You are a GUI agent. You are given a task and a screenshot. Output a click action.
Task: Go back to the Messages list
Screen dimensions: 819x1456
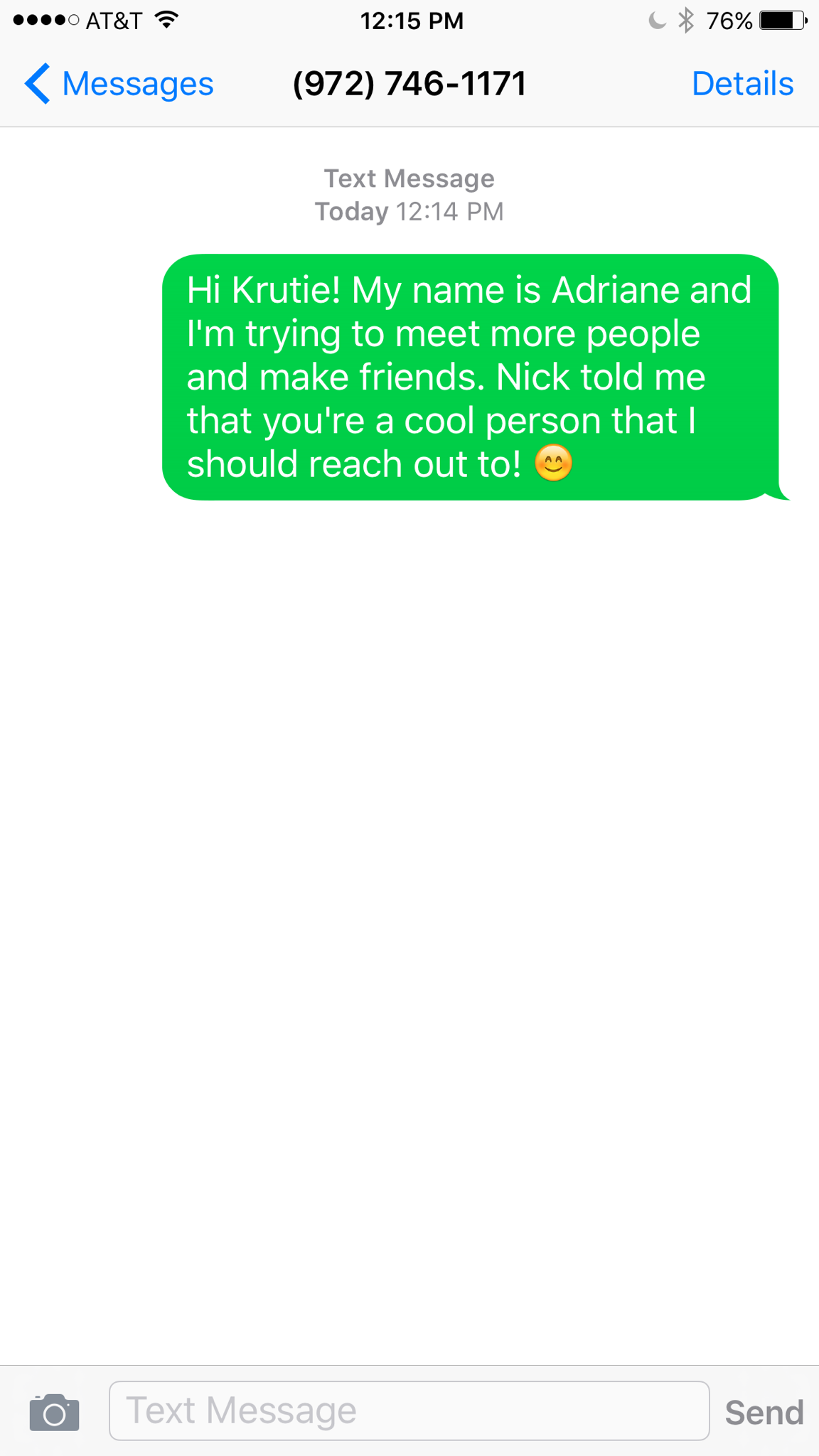[119, 84]
